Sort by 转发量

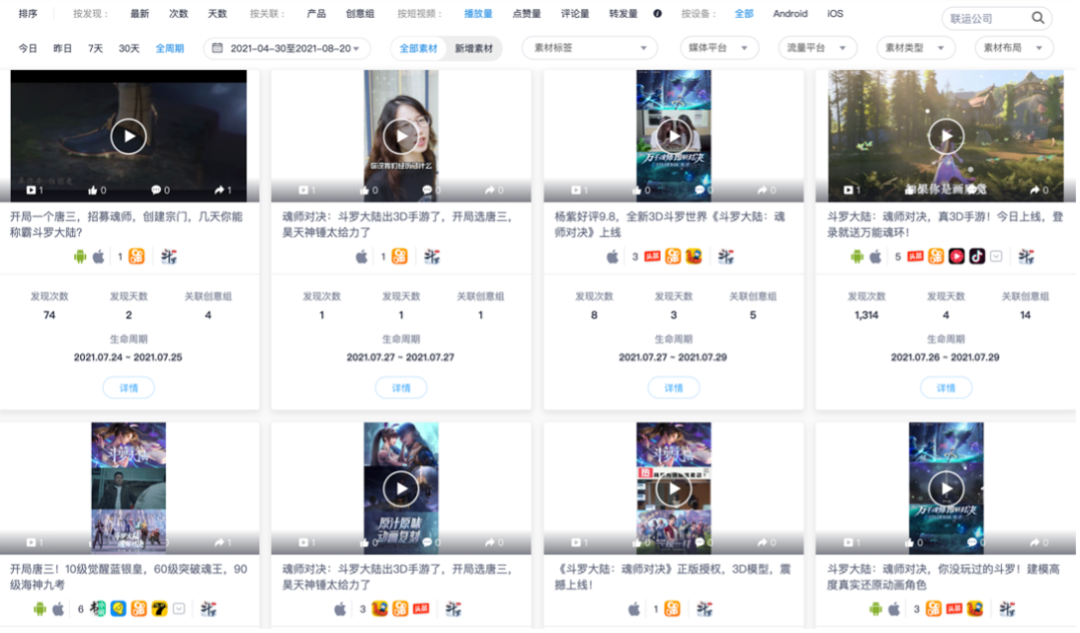623,14
